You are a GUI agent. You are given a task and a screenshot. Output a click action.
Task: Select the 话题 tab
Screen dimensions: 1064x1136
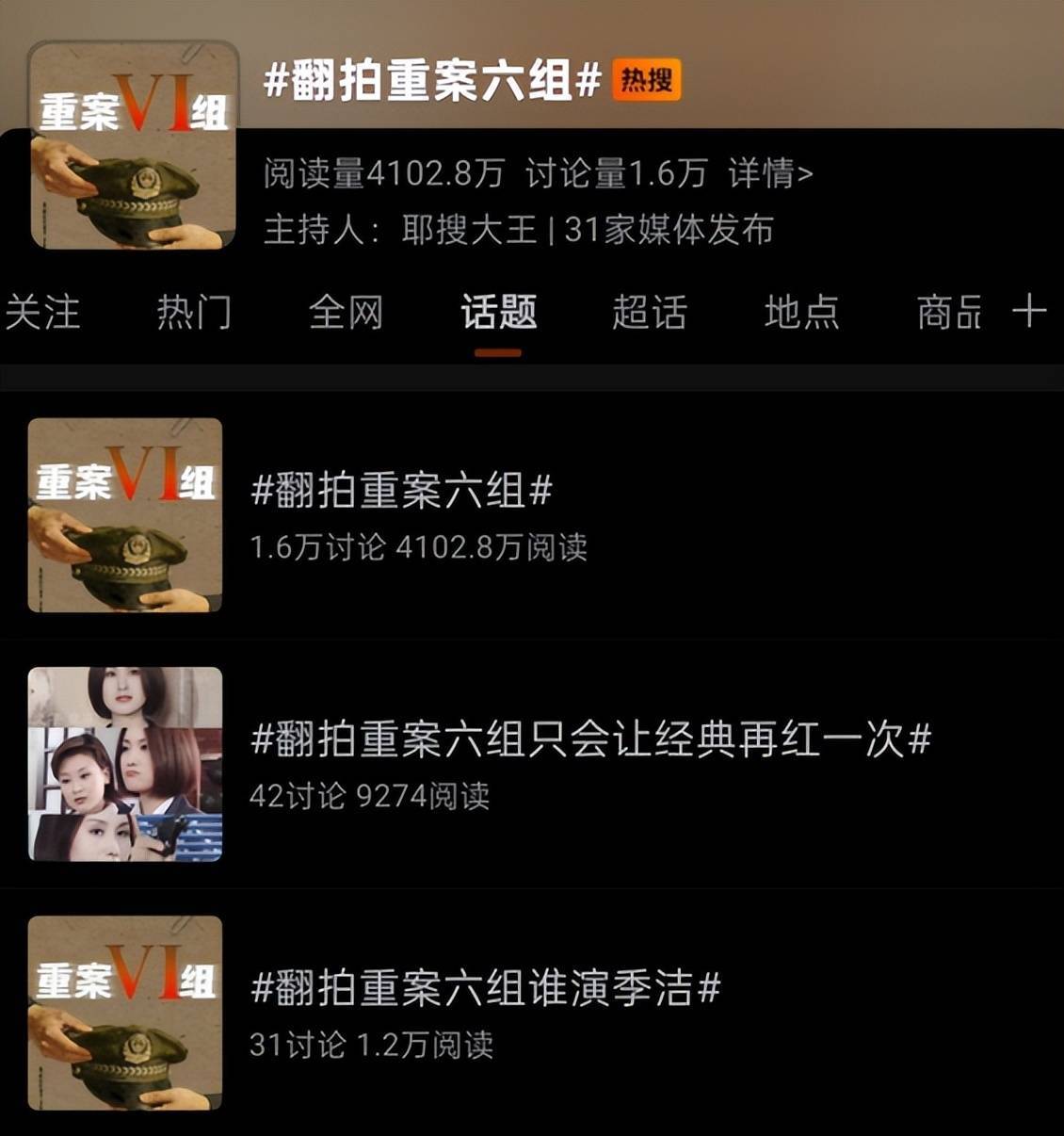coord(498,312)
